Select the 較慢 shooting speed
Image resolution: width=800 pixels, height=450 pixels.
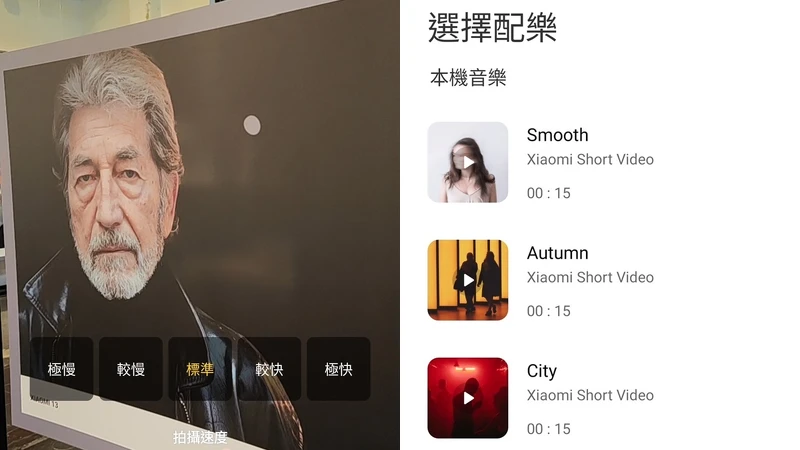131,369
